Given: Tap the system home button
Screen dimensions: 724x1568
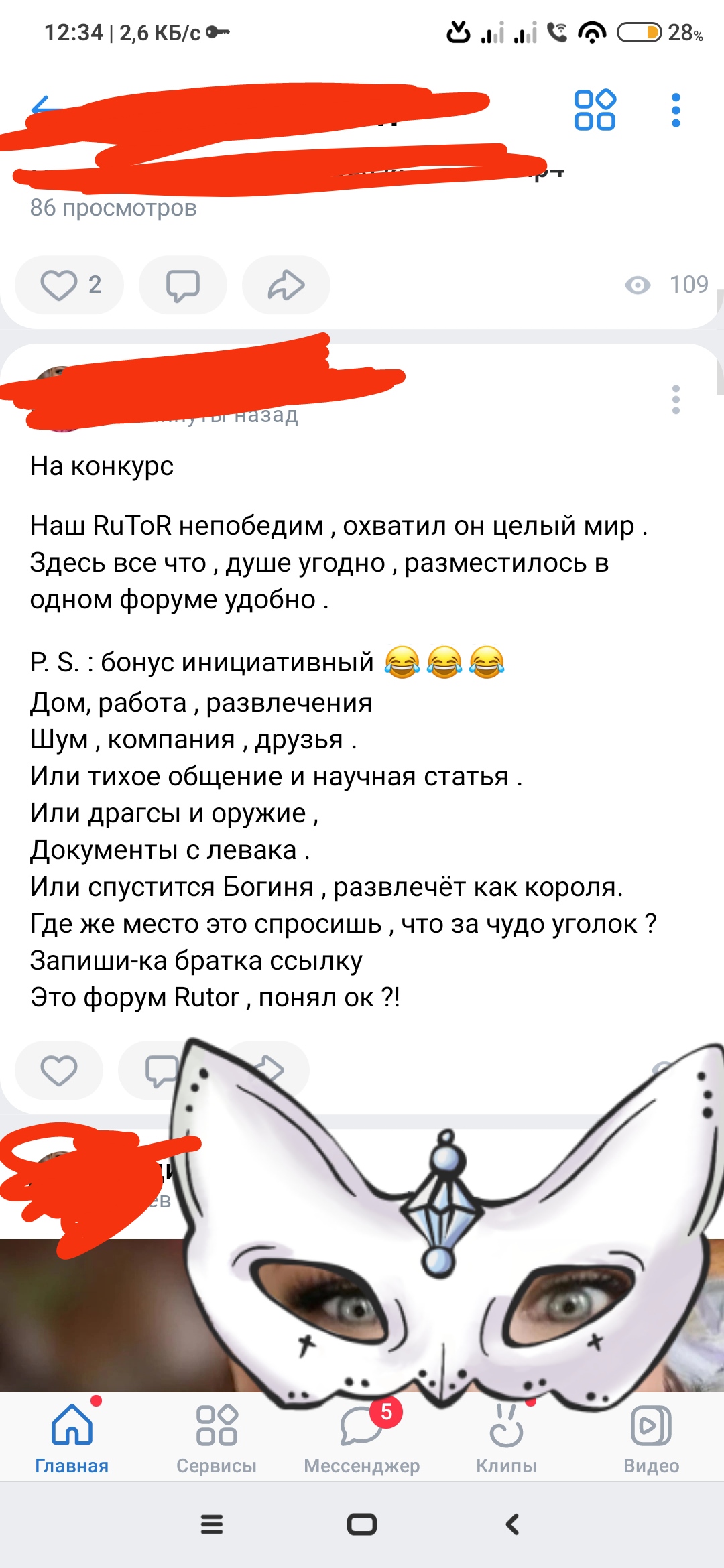Looking at the screenshot, I should pos(362,1524).
